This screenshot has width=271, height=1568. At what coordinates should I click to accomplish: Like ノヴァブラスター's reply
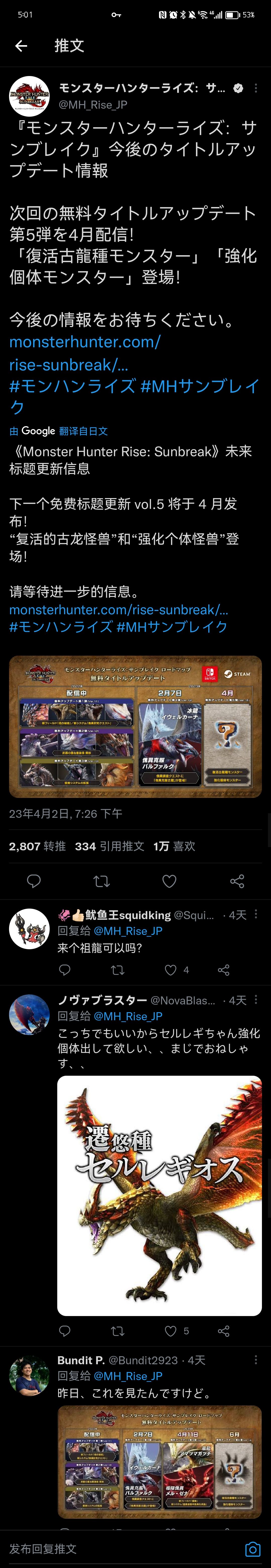coord(171,1331)
